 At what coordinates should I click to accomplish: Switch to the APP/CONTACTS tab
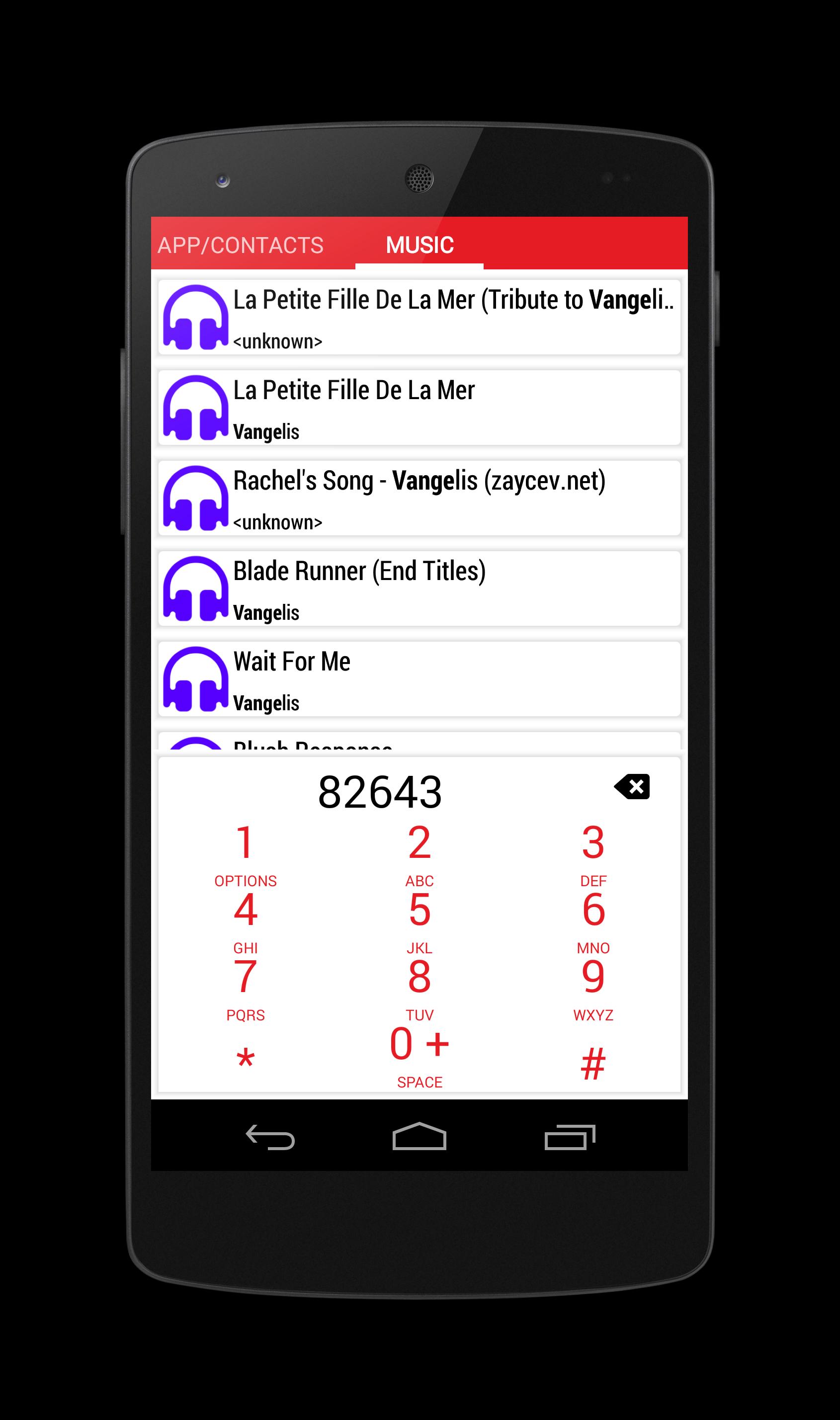coord(240,245)
